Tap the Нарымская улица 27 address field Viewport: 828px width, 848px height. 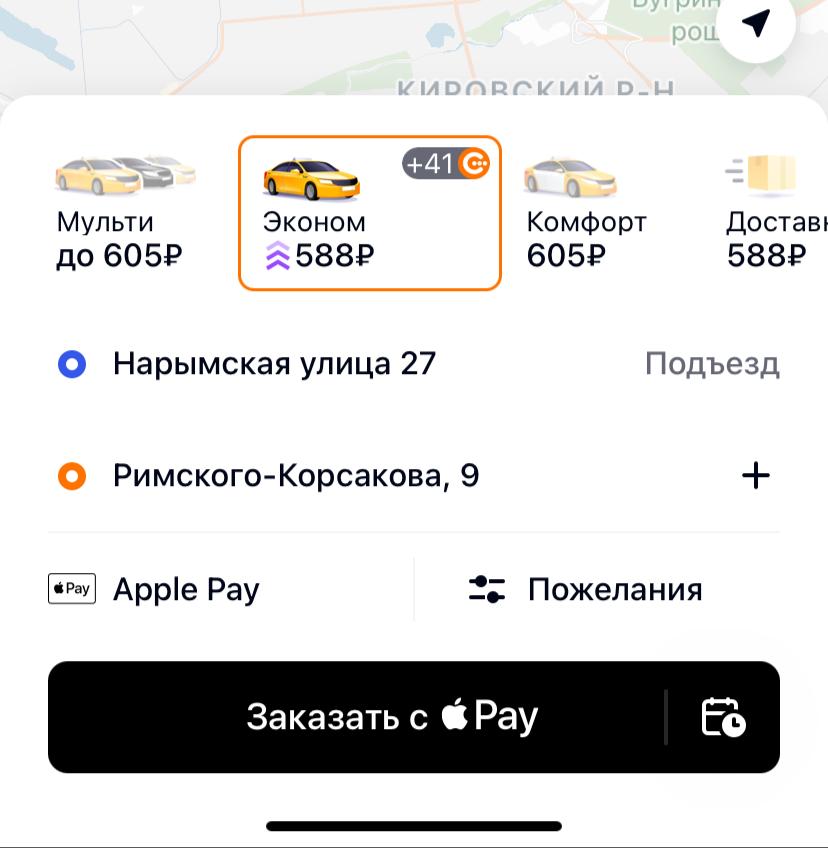(x=275, y=363)
